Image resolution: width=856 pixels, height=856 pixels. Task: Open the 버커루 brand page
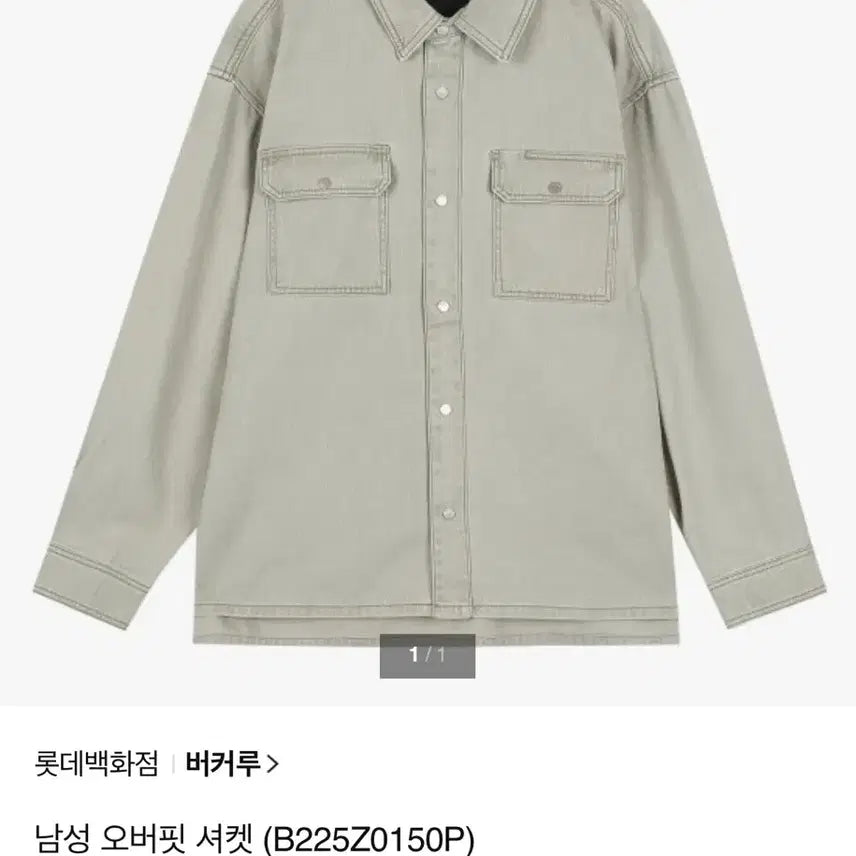pos(232,765)
